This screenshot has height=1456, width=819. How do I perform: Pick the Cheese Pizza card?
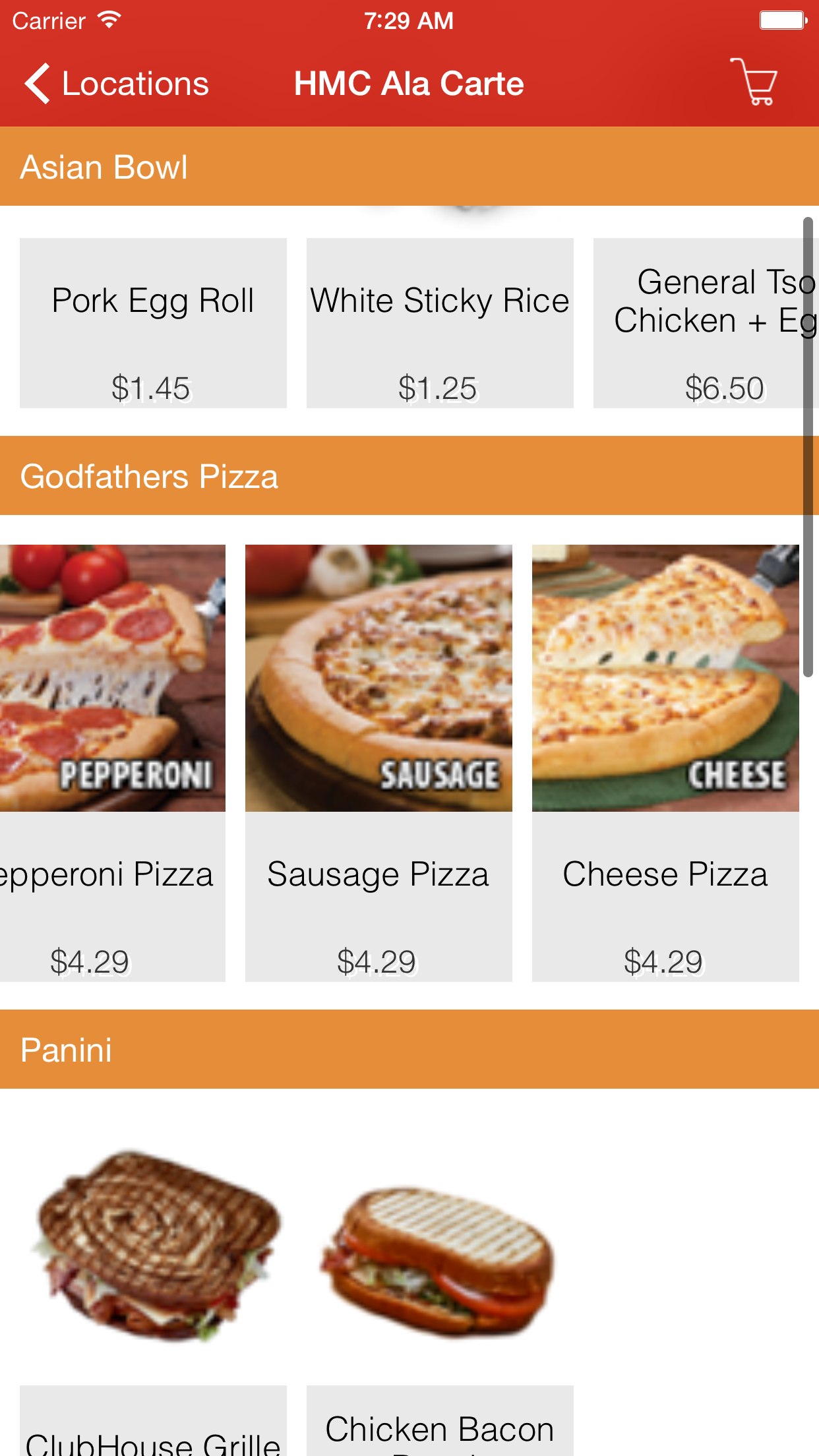coord(665,762)
